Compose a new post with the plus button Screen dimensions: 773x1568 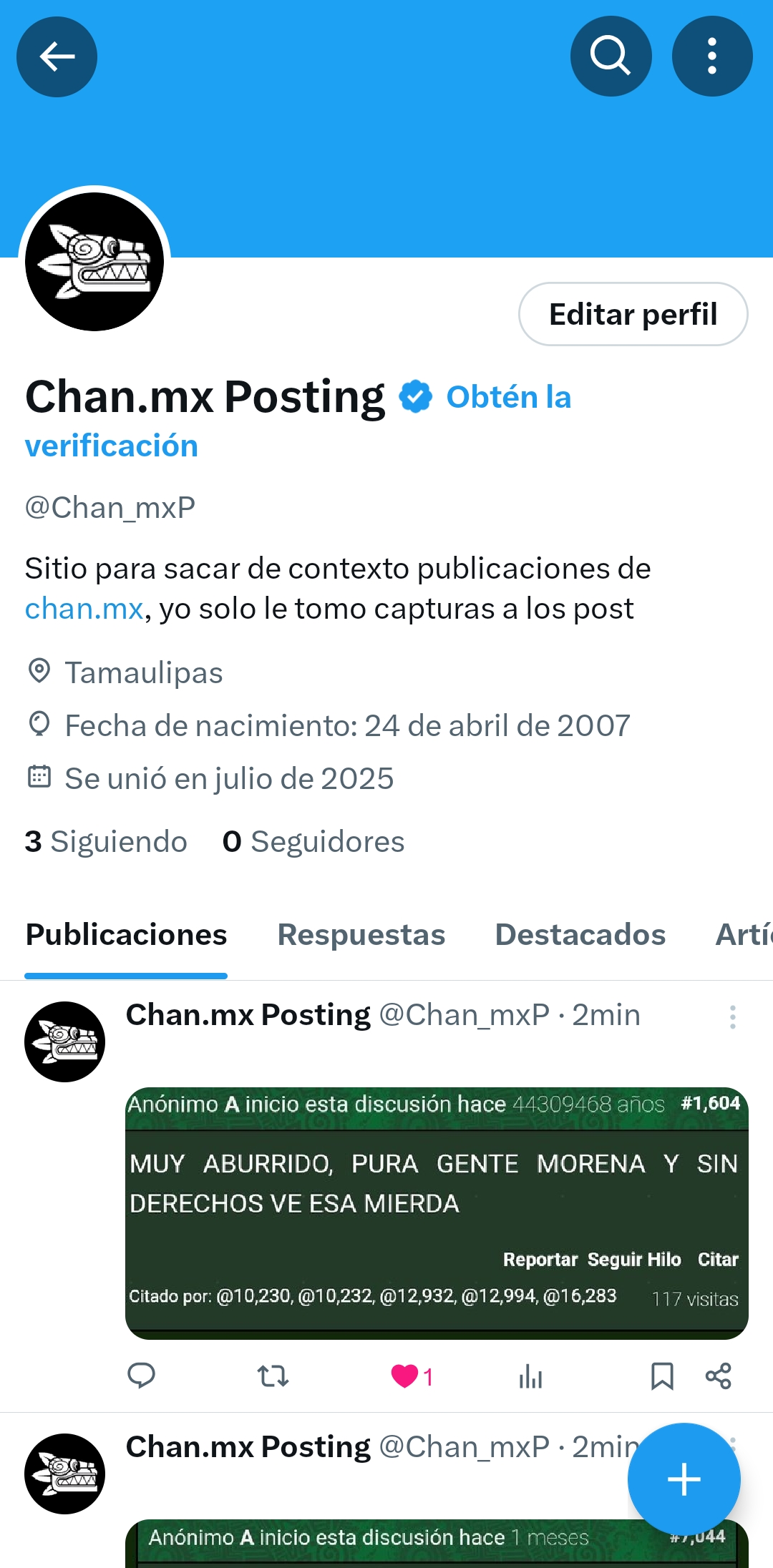[x=684, y=1479]
